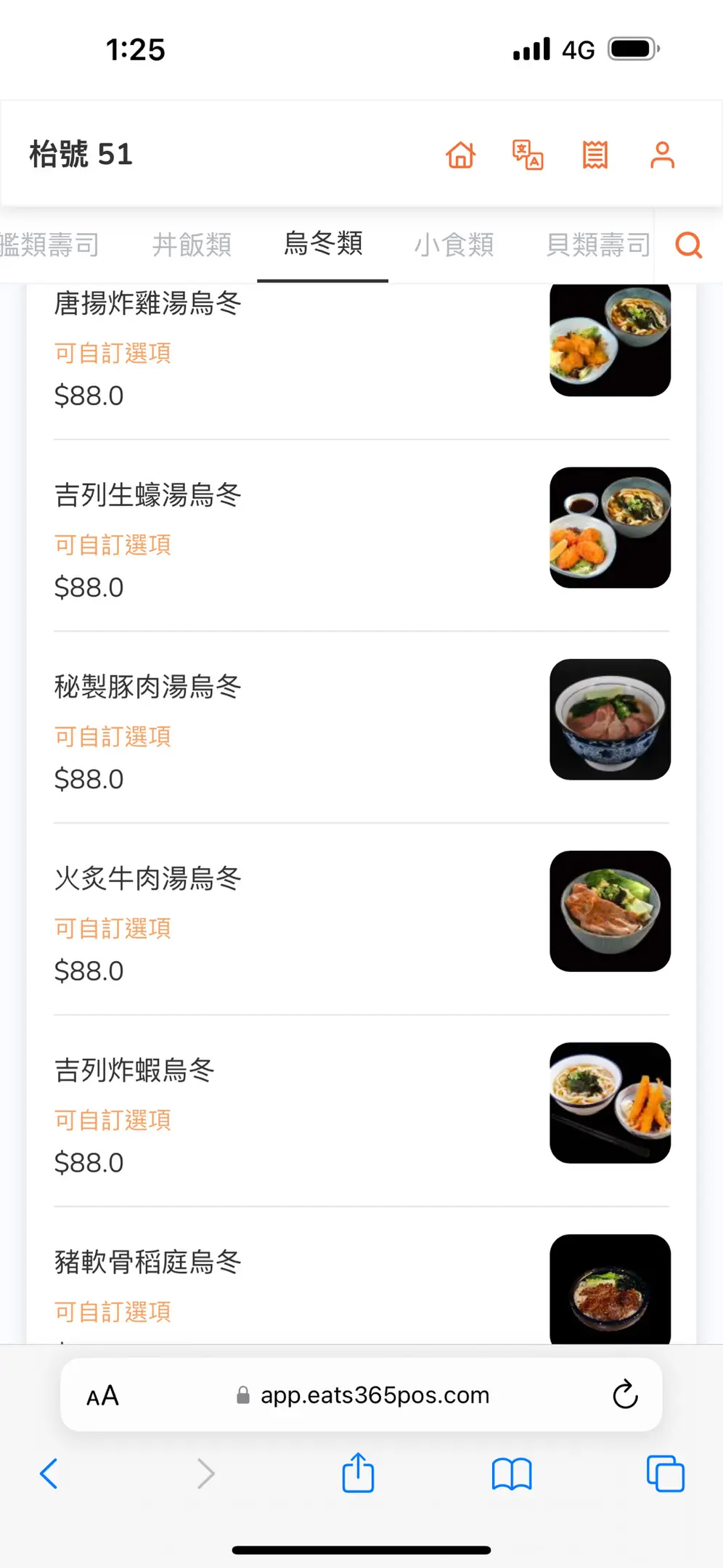This screenshot has width=723, height=1568.
Task: Choose the 秘製豚肉湯烏冬 item
Action: 148,687
